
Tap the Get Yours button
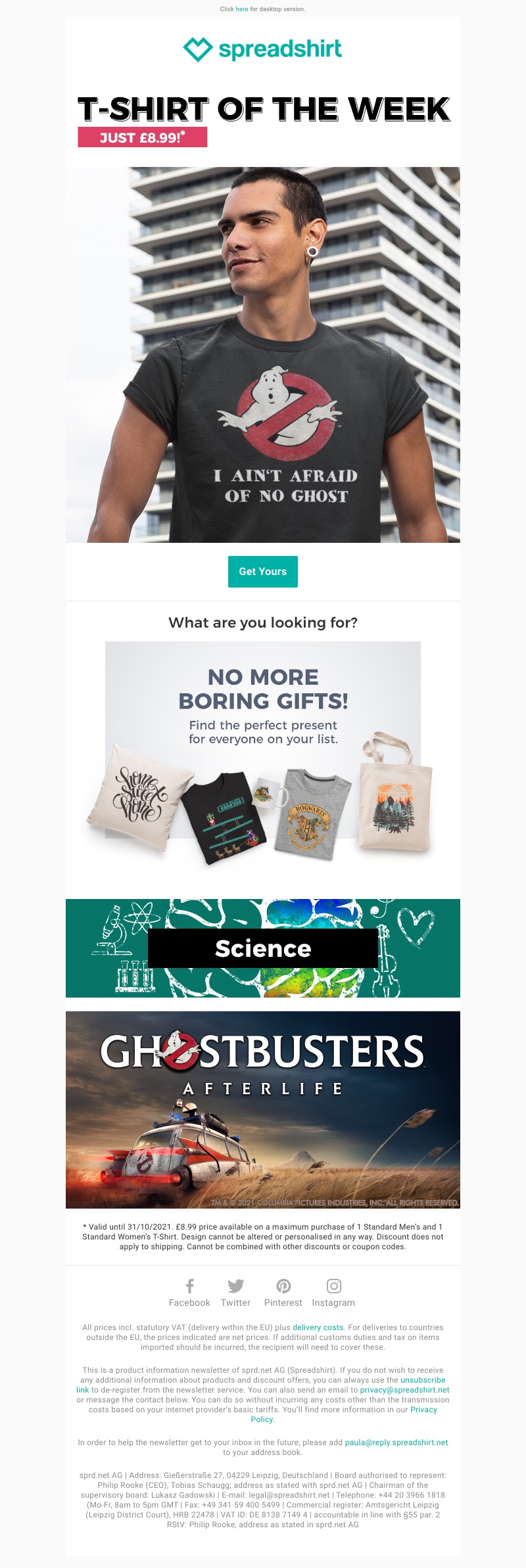tap(263, 572)
